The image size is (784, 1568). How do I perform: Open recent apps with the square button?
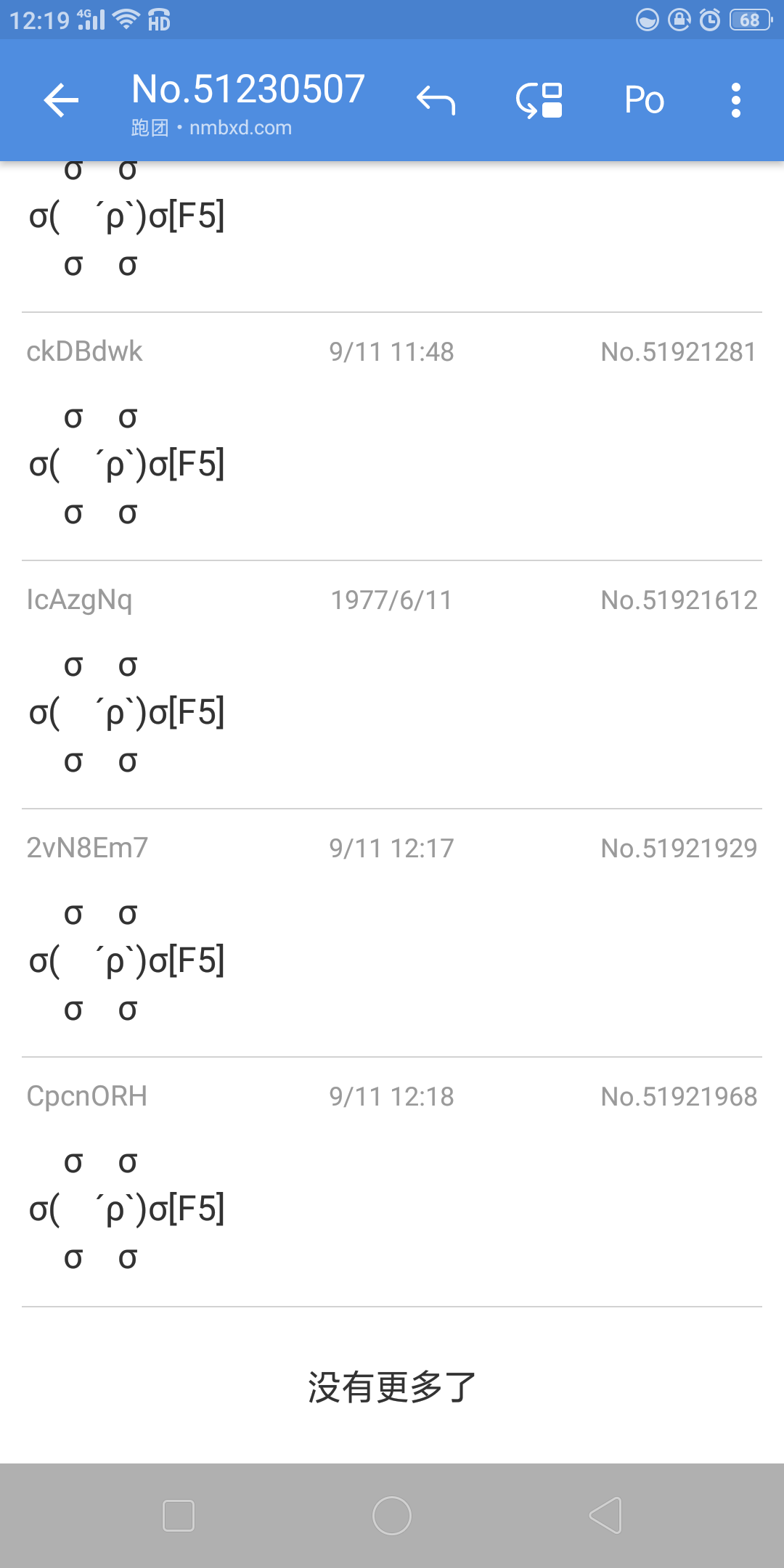click(x=179, y=1516)
